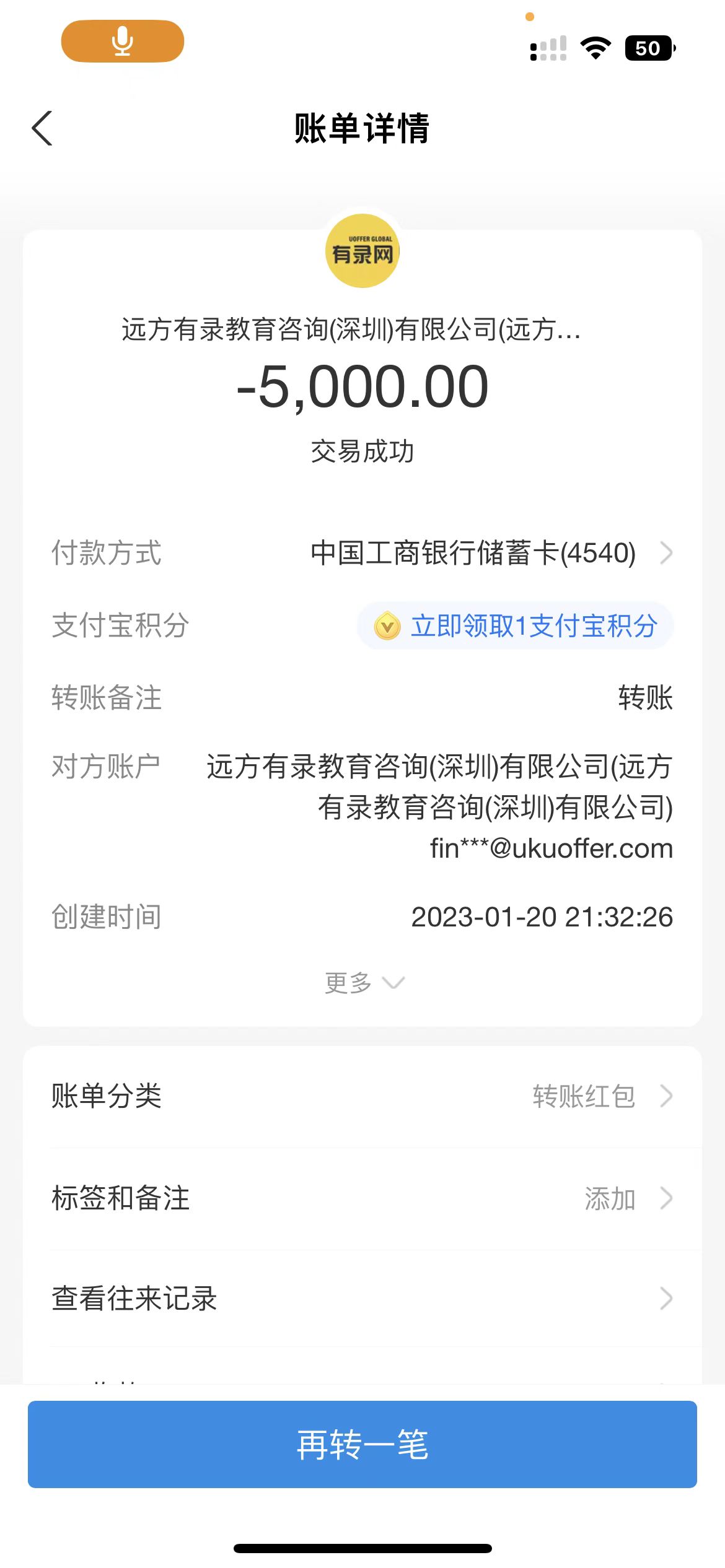Expand 更多 transaction details

363,983
